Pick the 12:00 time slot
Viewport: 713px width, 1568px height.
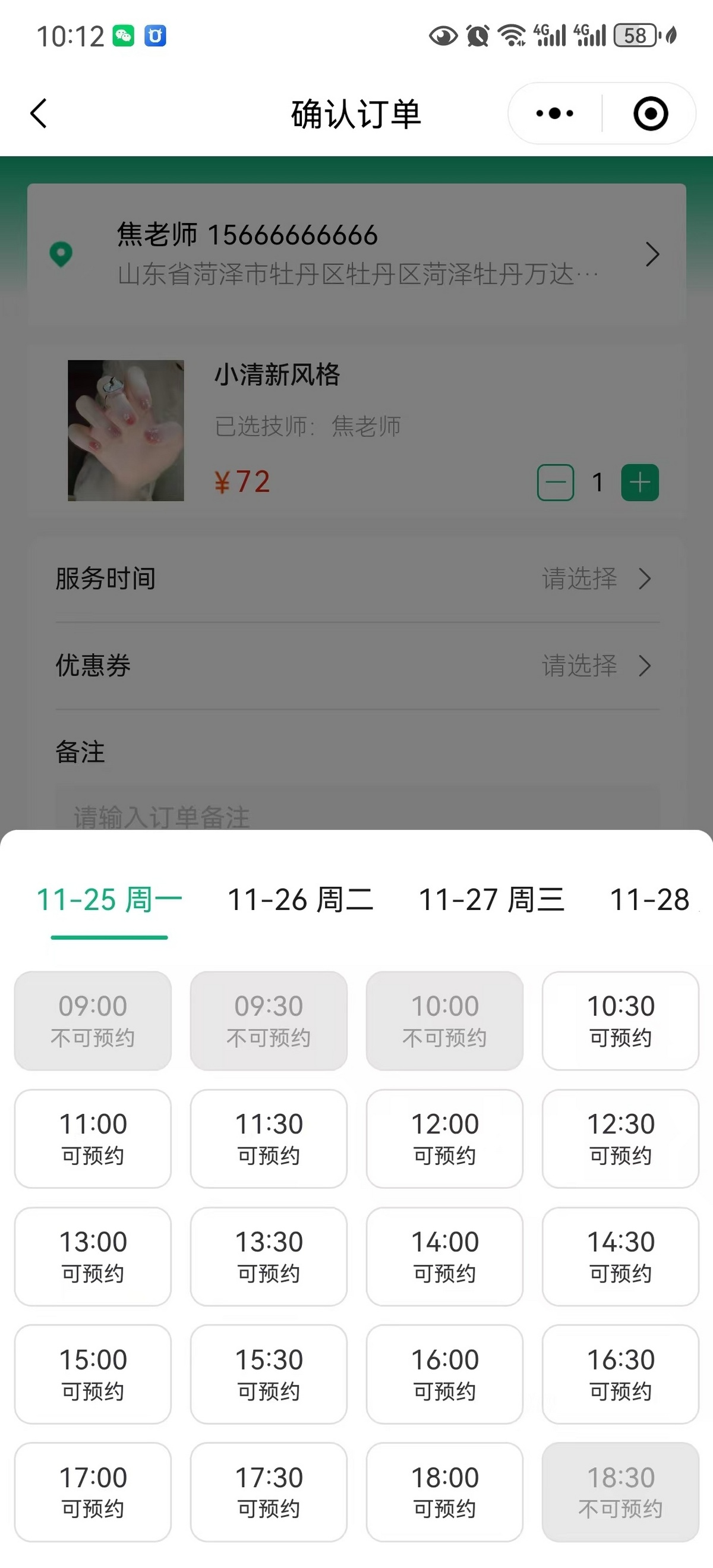444,1138
